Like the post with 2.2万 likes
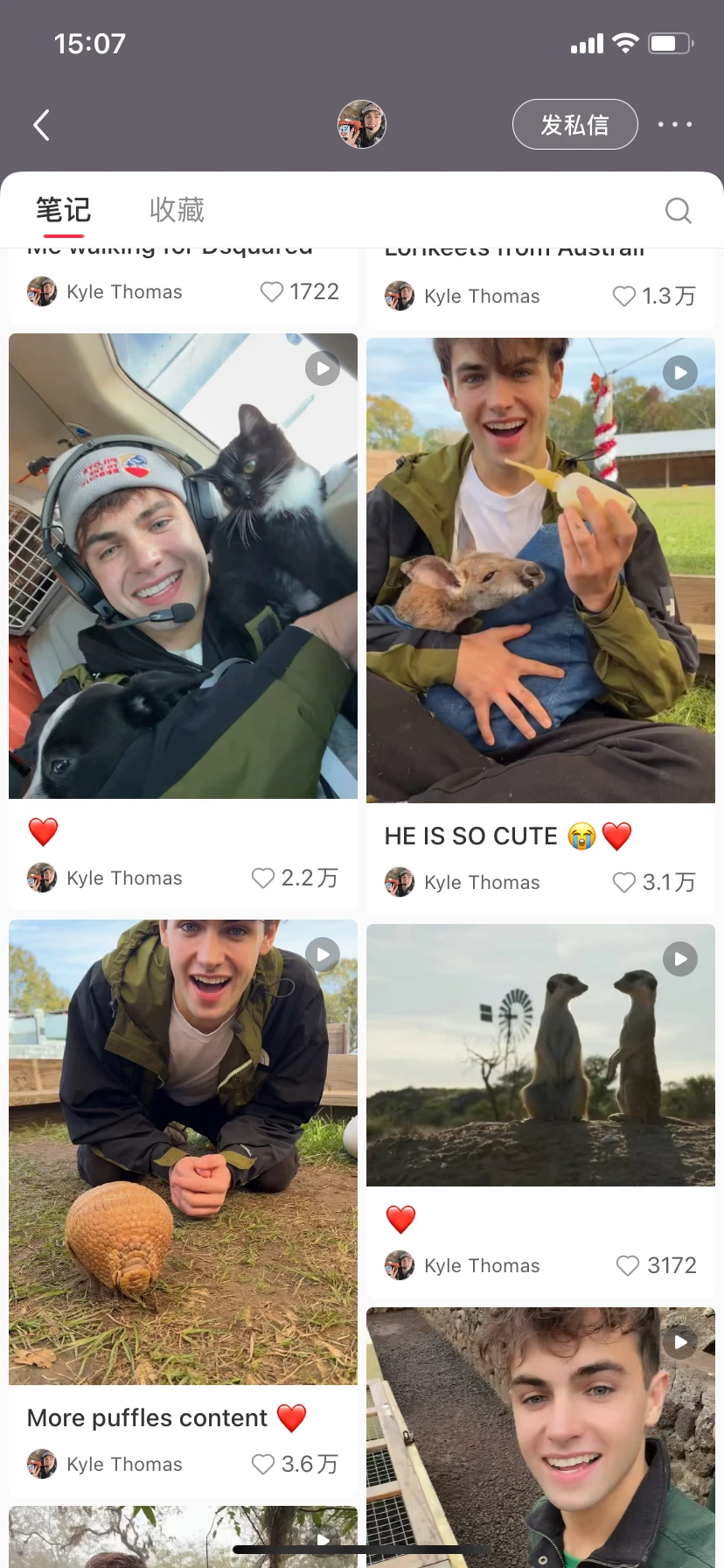Viewport: 724px width, 1568px height. (263, 878)
